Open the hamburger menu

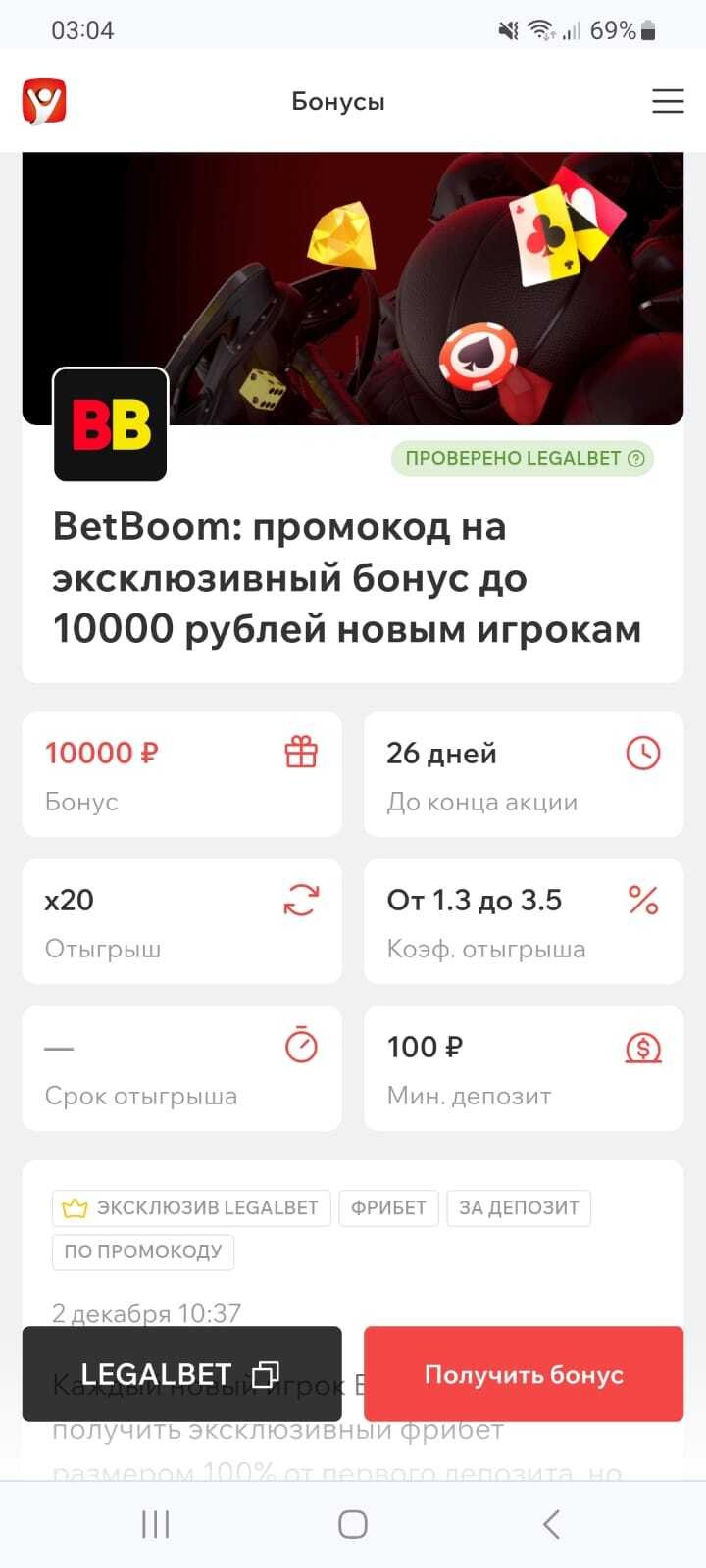[x=668, y=101]
